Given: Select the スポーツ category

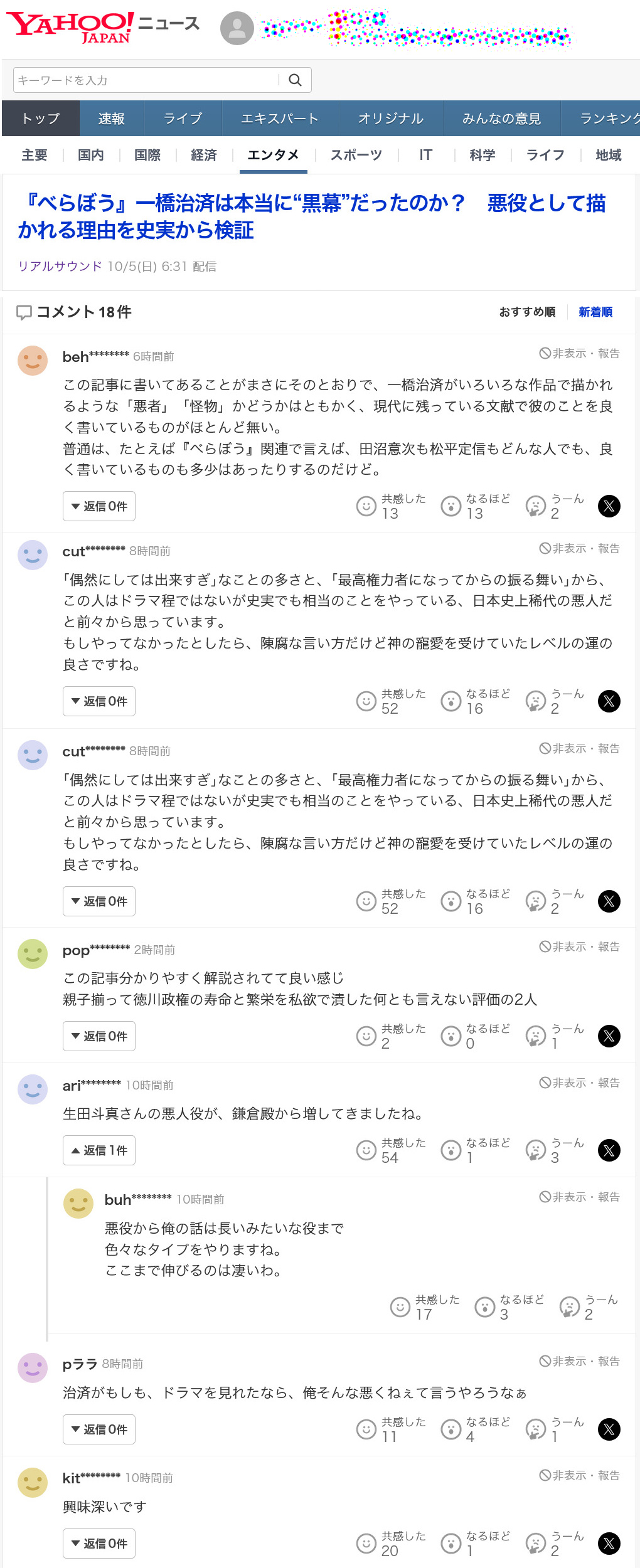Looking at the screenshot, I should [x=356, y=155].
